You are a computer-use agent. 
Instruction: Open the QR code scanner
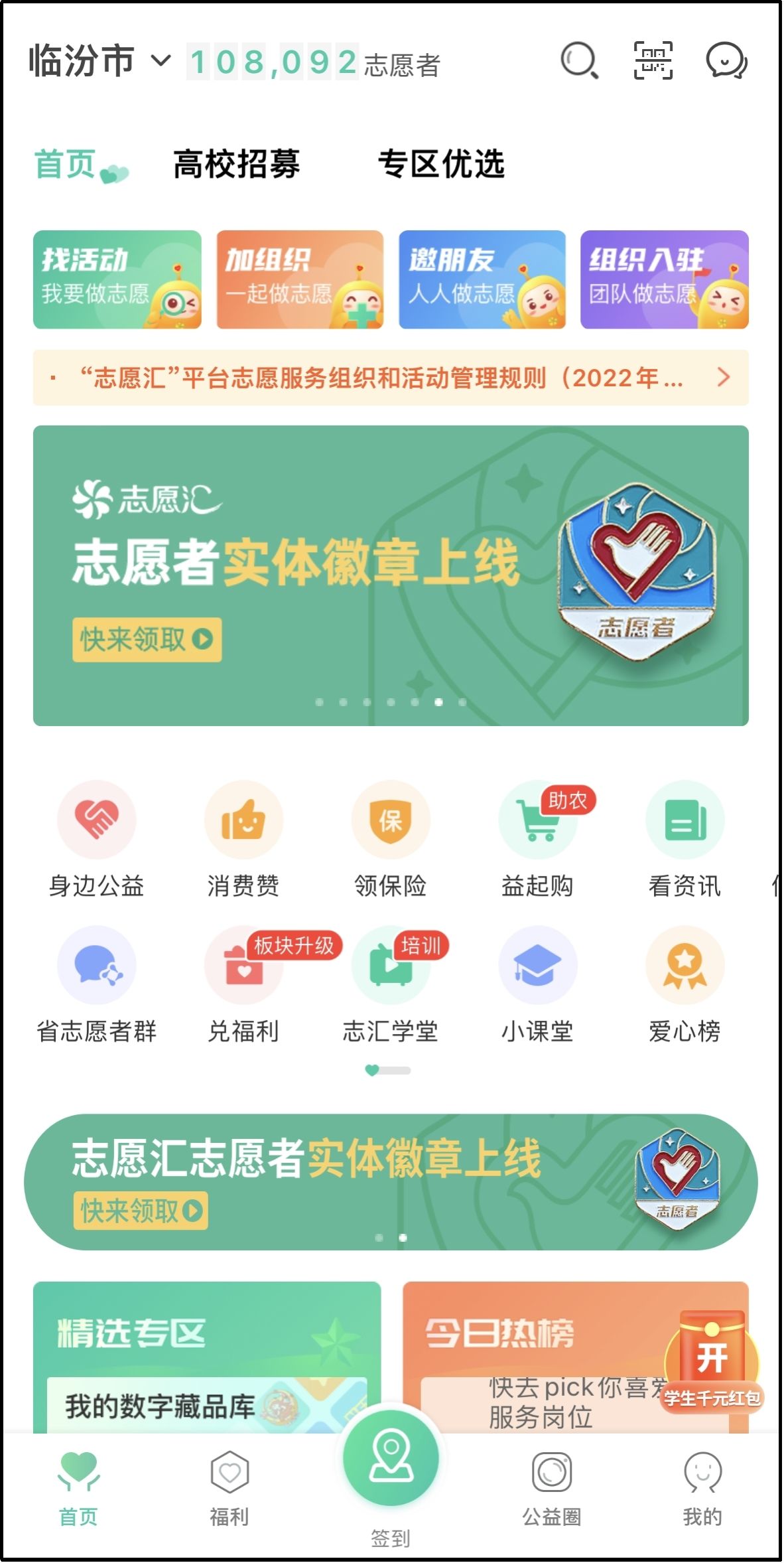[653, 61]
